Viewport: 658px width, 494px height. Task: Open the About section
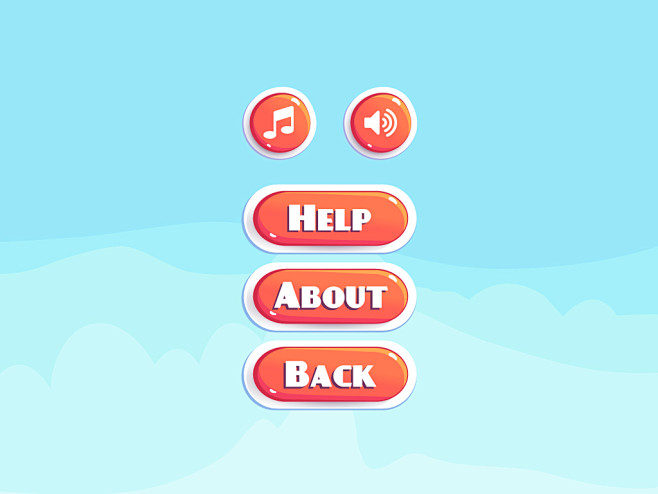click(330, 297)
